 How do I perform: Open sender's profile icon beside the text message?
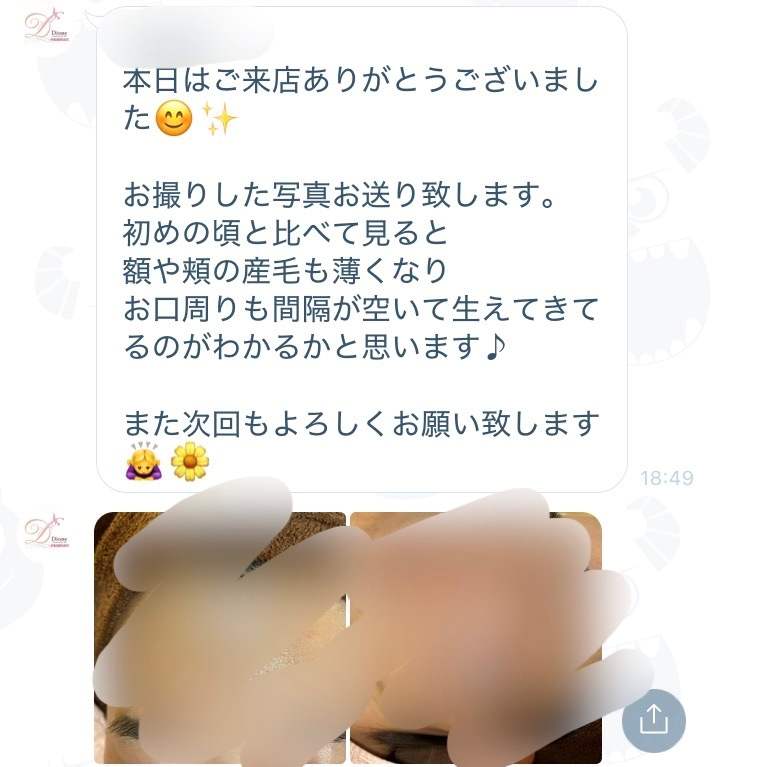point(44,25)
